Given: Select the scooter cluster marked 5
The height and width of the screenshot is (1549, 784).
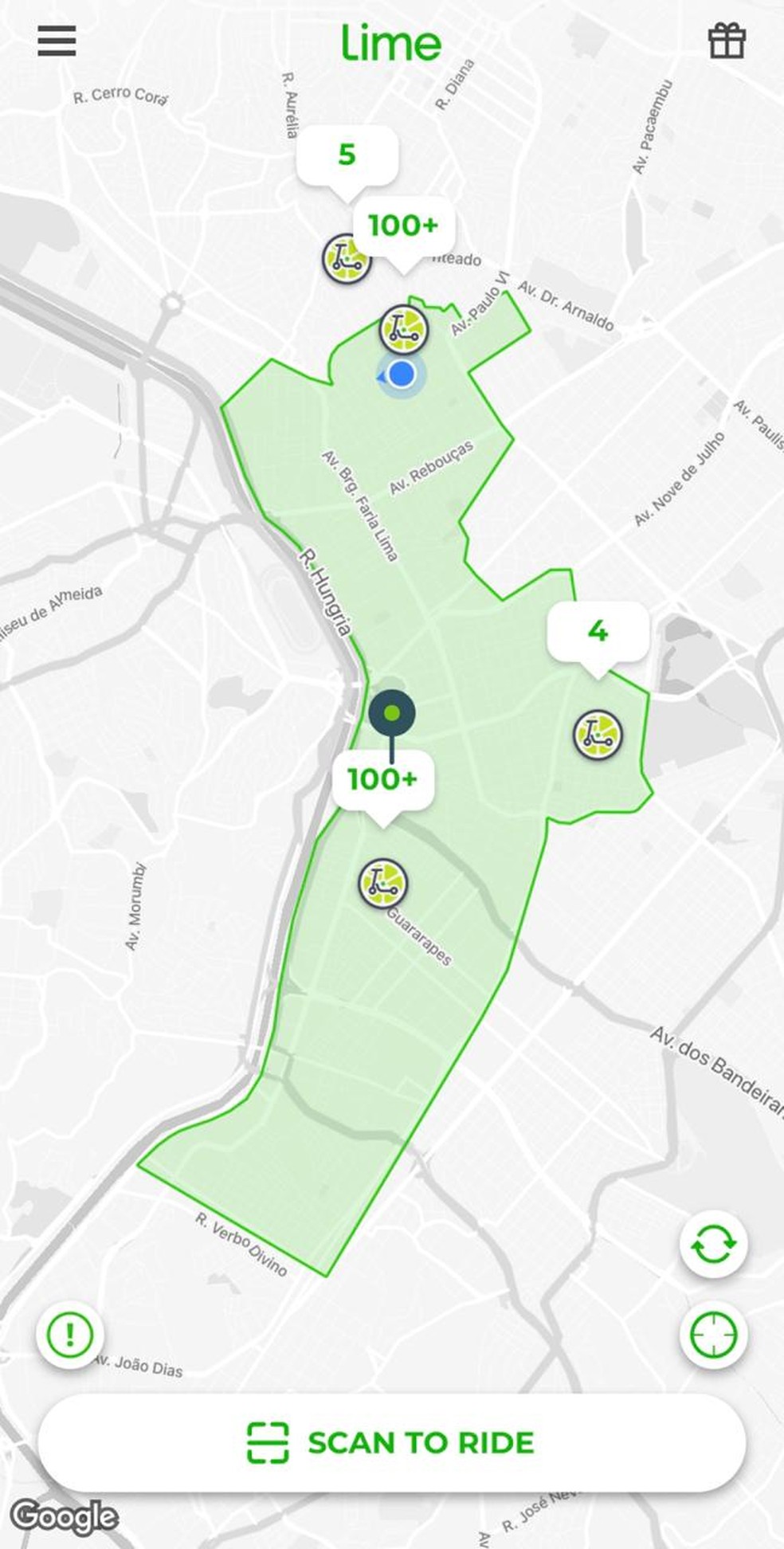Looking at the screenshot, I should (x=347, y=258).
